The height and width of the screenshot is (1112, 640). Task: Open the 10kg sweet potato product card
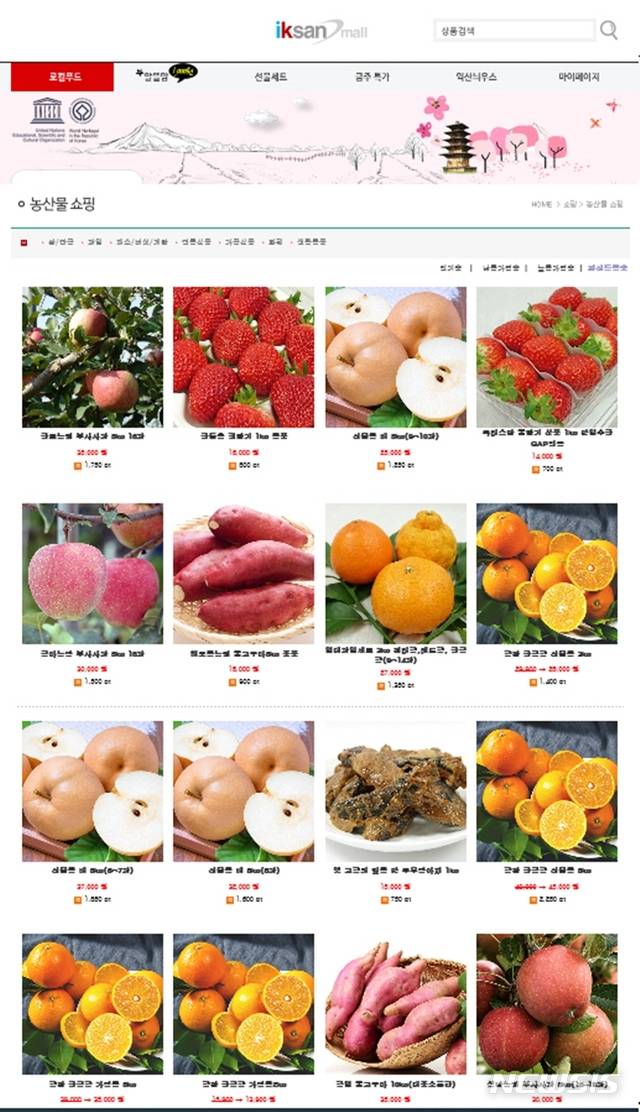pyautogui.click(x=395, y=1003)
